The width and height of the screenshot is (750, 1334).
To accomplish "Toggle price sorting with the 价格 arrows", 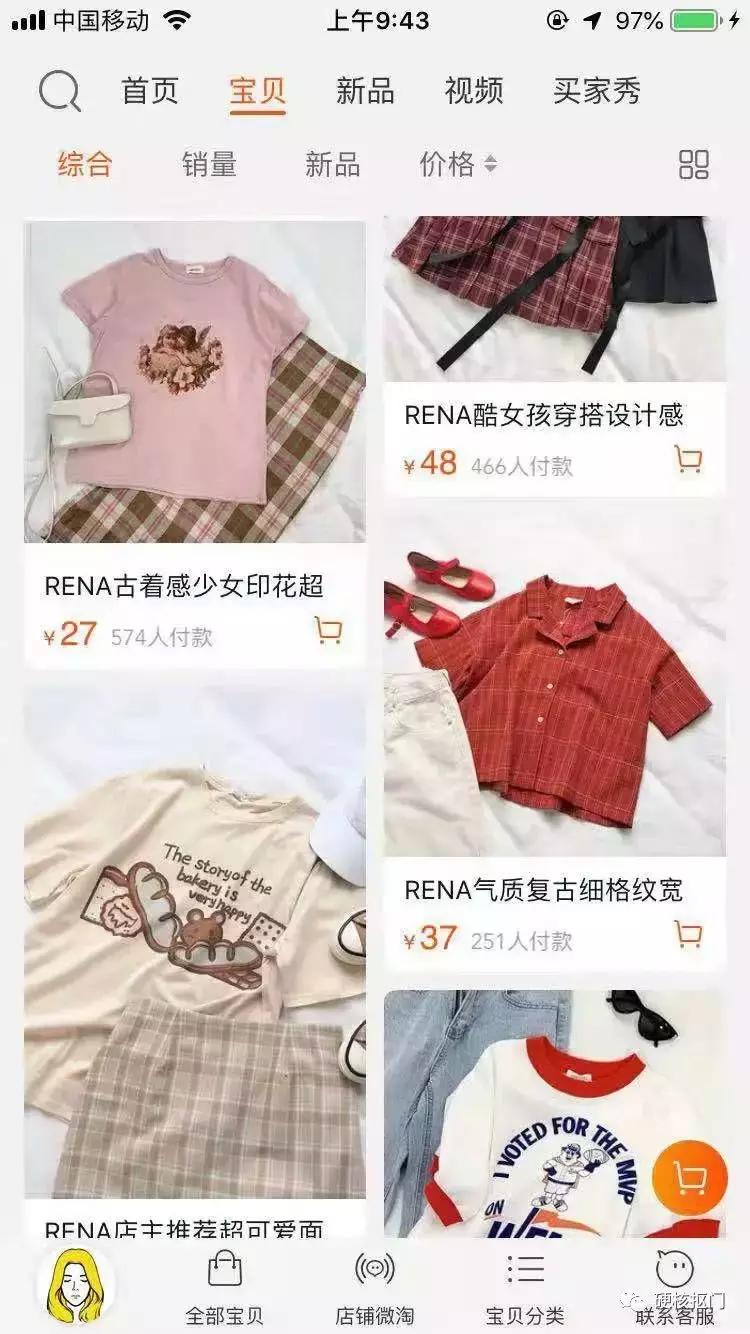I will coord(492,164).
